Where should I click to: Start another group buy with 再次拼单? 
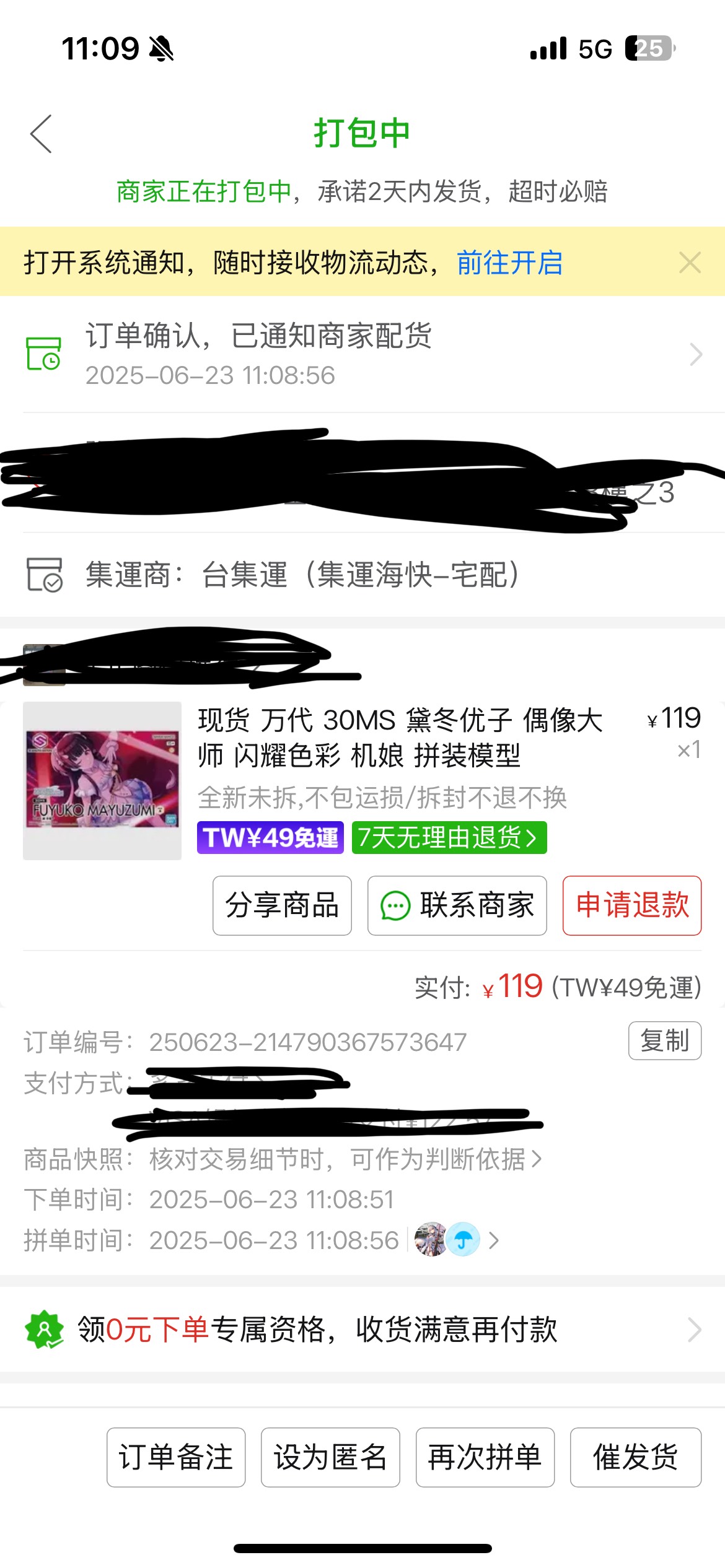pos(485,1457)
